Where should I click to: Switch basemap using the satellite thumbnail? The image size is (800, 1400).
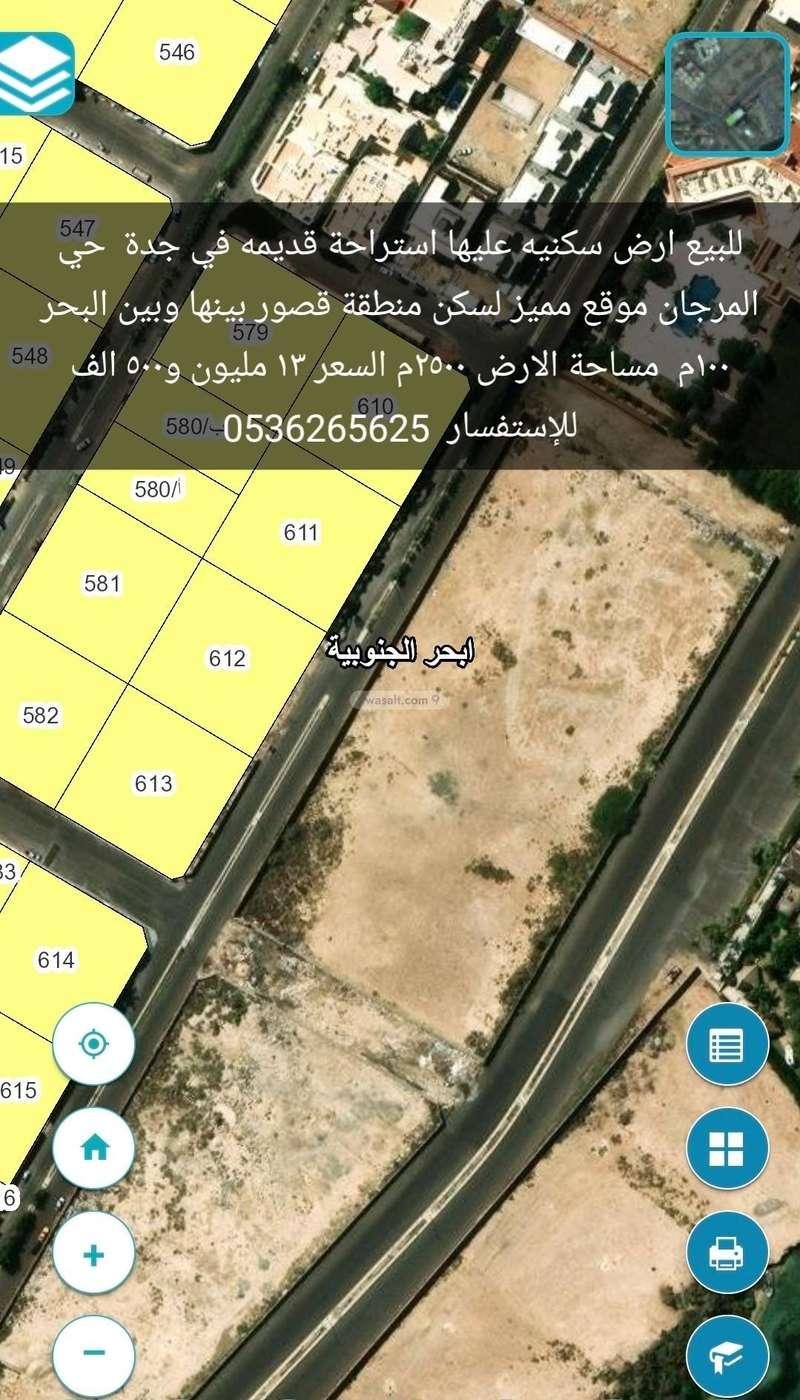point(728,95)
